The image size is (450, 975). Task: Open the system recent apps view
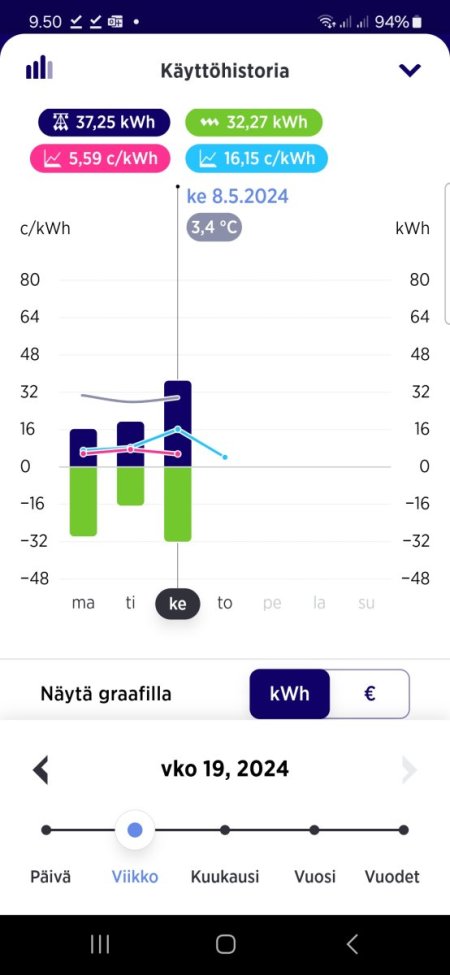(99, 944)
